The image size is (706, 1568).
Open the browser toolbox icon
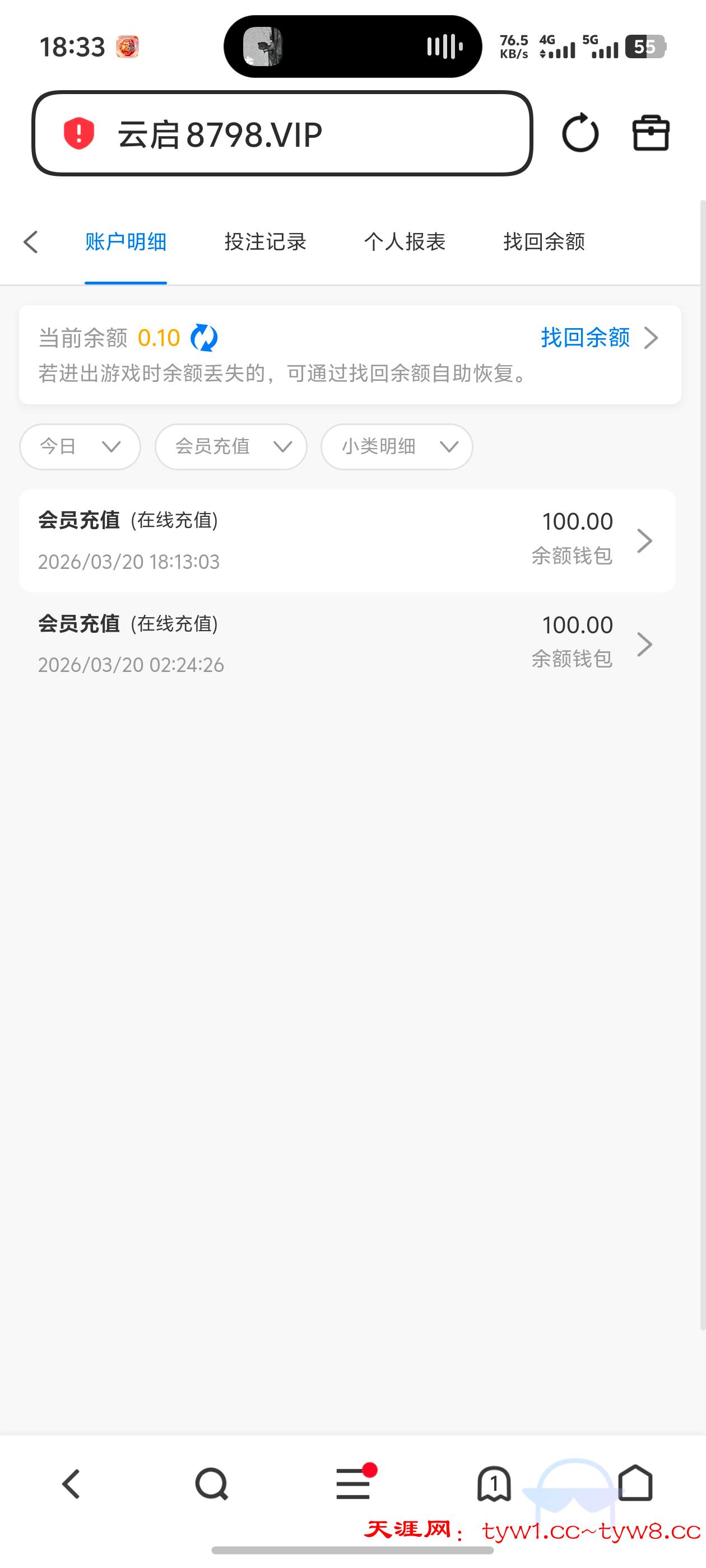[x=651, y=133]
